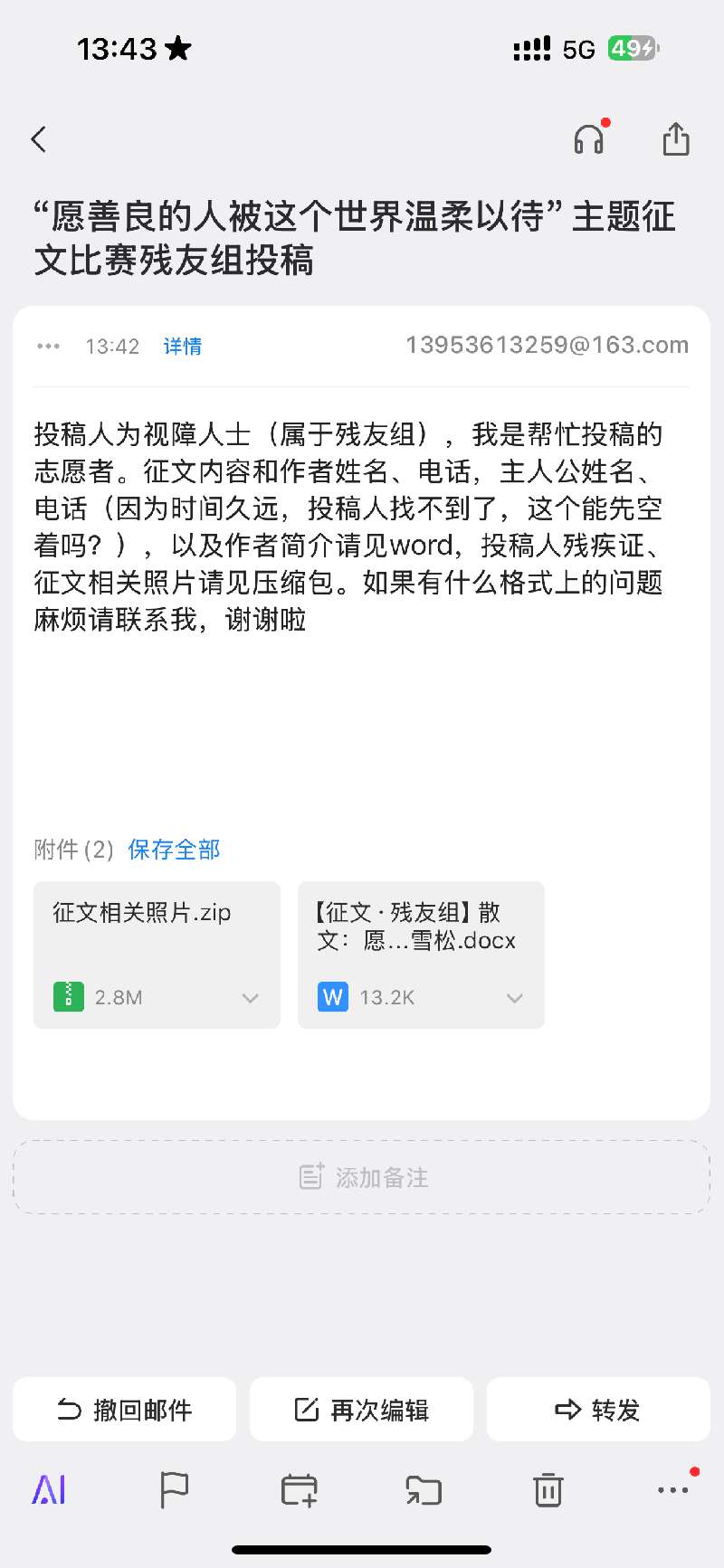Tap 保存全部 to save all attachments
Image resolution: width=724 pixels, height=1568 pixels.
[x=174, y=849]
